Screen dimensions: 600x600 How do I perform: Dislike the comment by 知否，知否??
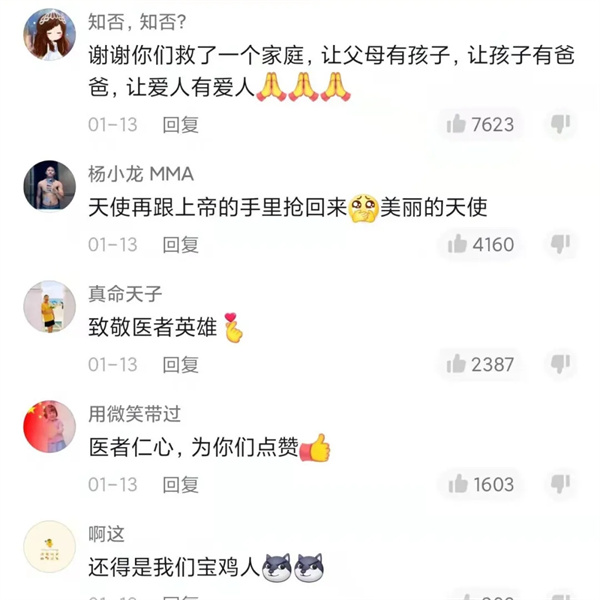[x=560, y=124]
